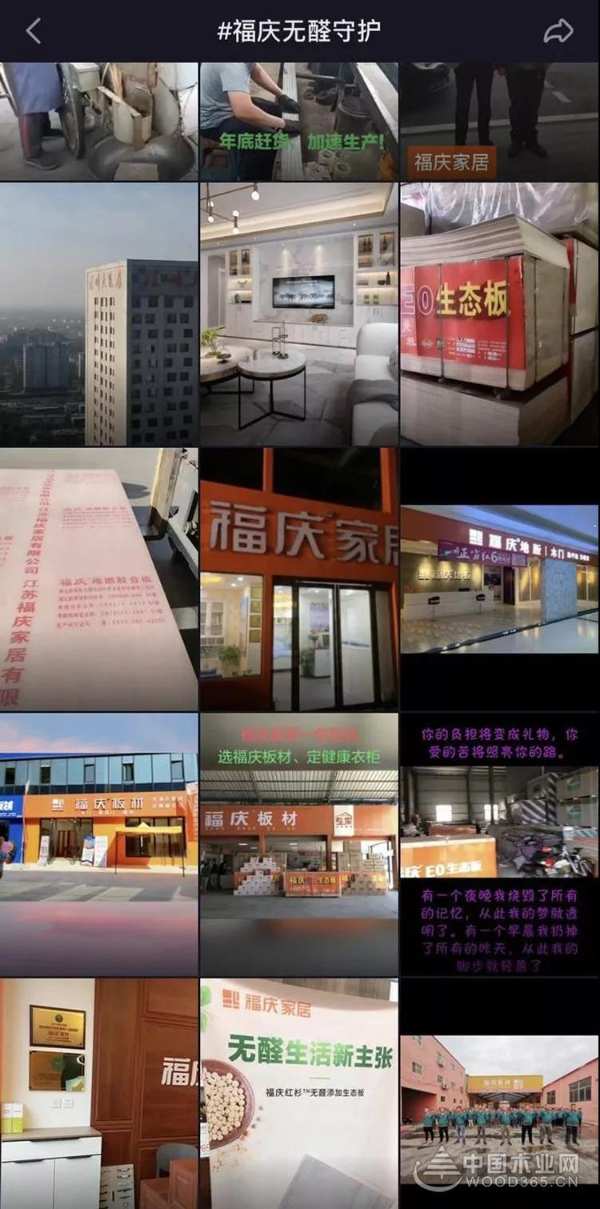Open the video labeled 福庆家居 in top row
Screen dimensions: 600x1209
tap(499, 121)
